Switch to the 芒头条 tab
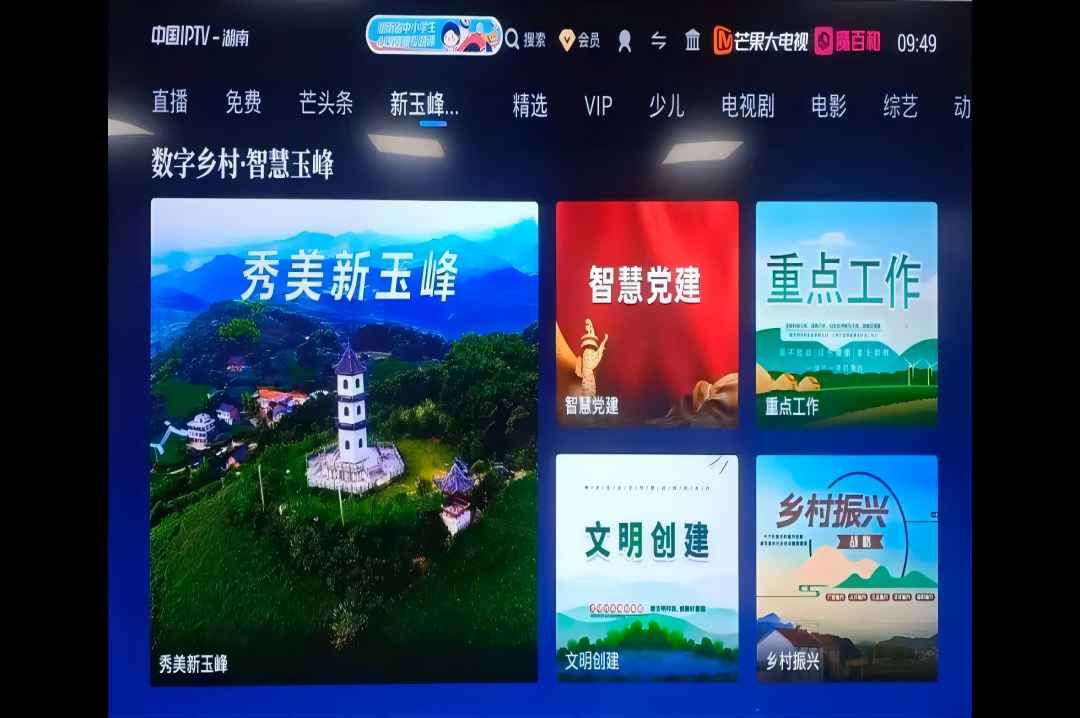Screen dimensions: 1080x718 pyautogui.click(x=325, y=103)
